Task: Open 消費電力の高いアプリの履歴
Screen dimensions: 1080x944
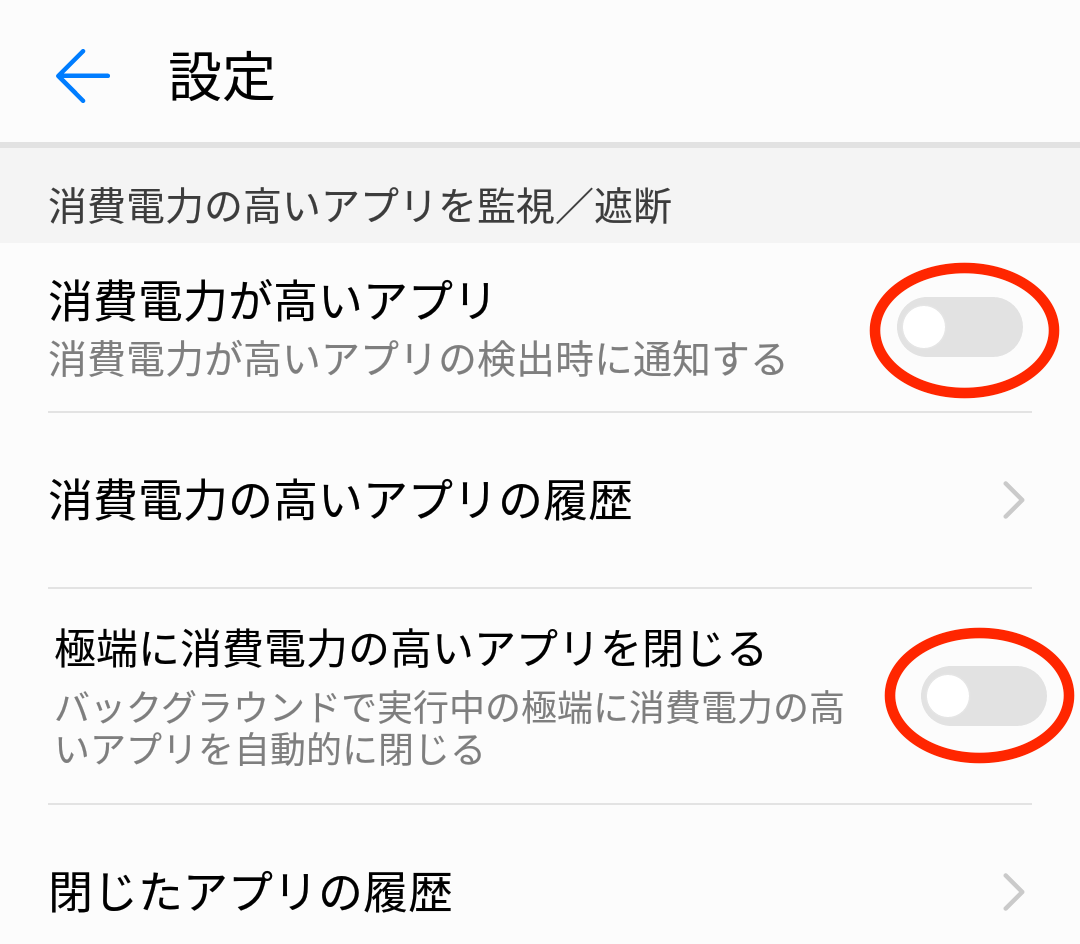Action: pyautogui.click(x=540, y=500)
